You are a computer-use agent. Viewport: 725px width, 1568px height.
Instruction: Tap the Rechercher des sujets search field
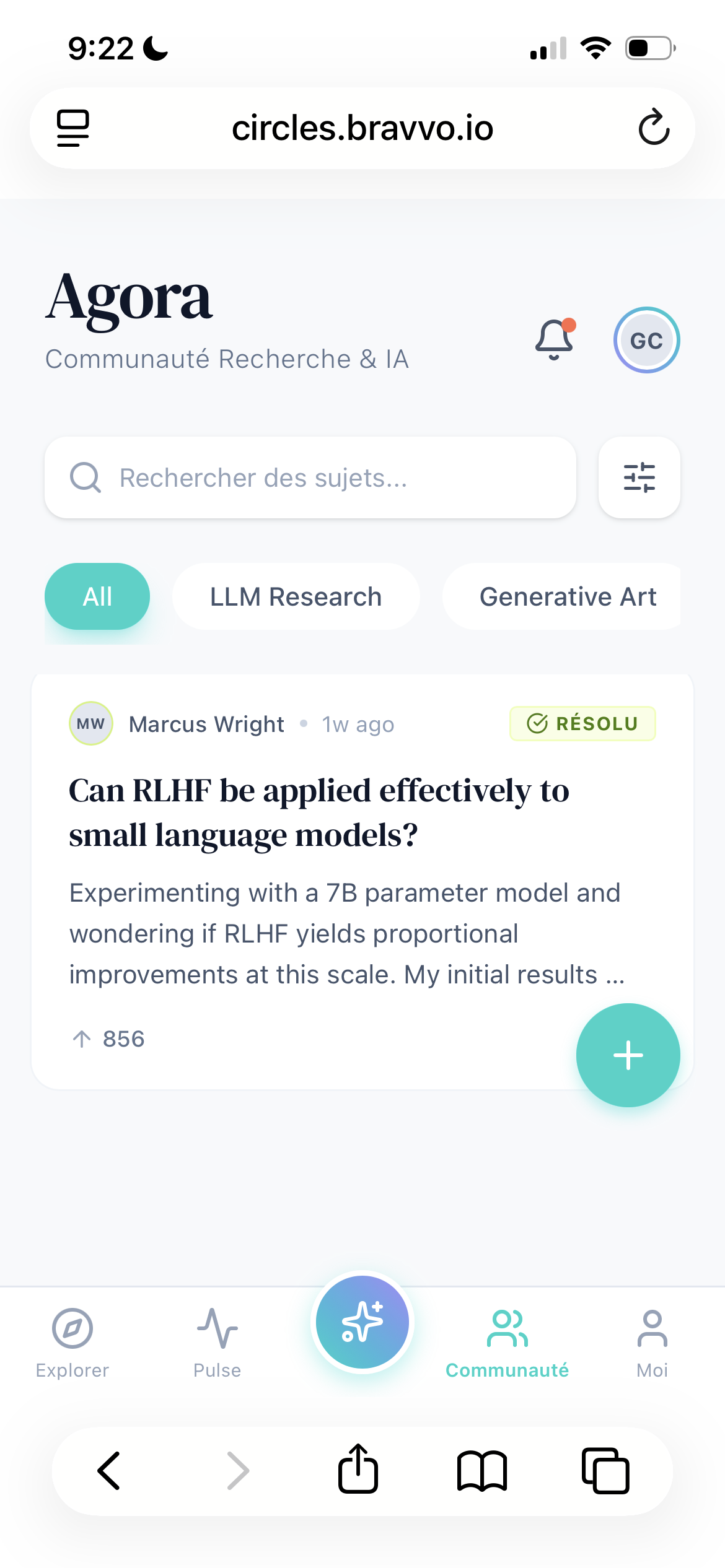pos(310,477)
